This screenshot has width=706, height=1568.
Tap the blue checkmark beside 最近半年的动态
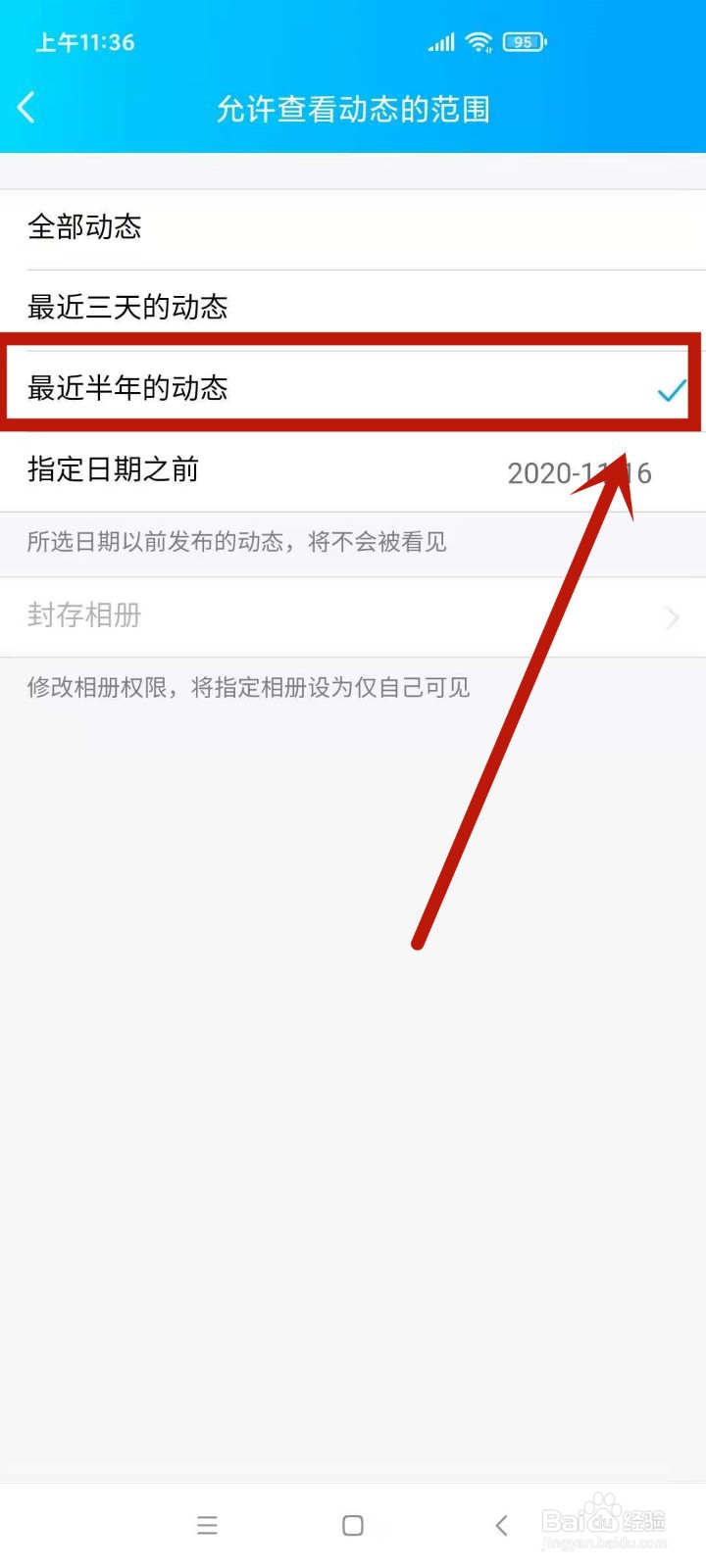[672, 389]
